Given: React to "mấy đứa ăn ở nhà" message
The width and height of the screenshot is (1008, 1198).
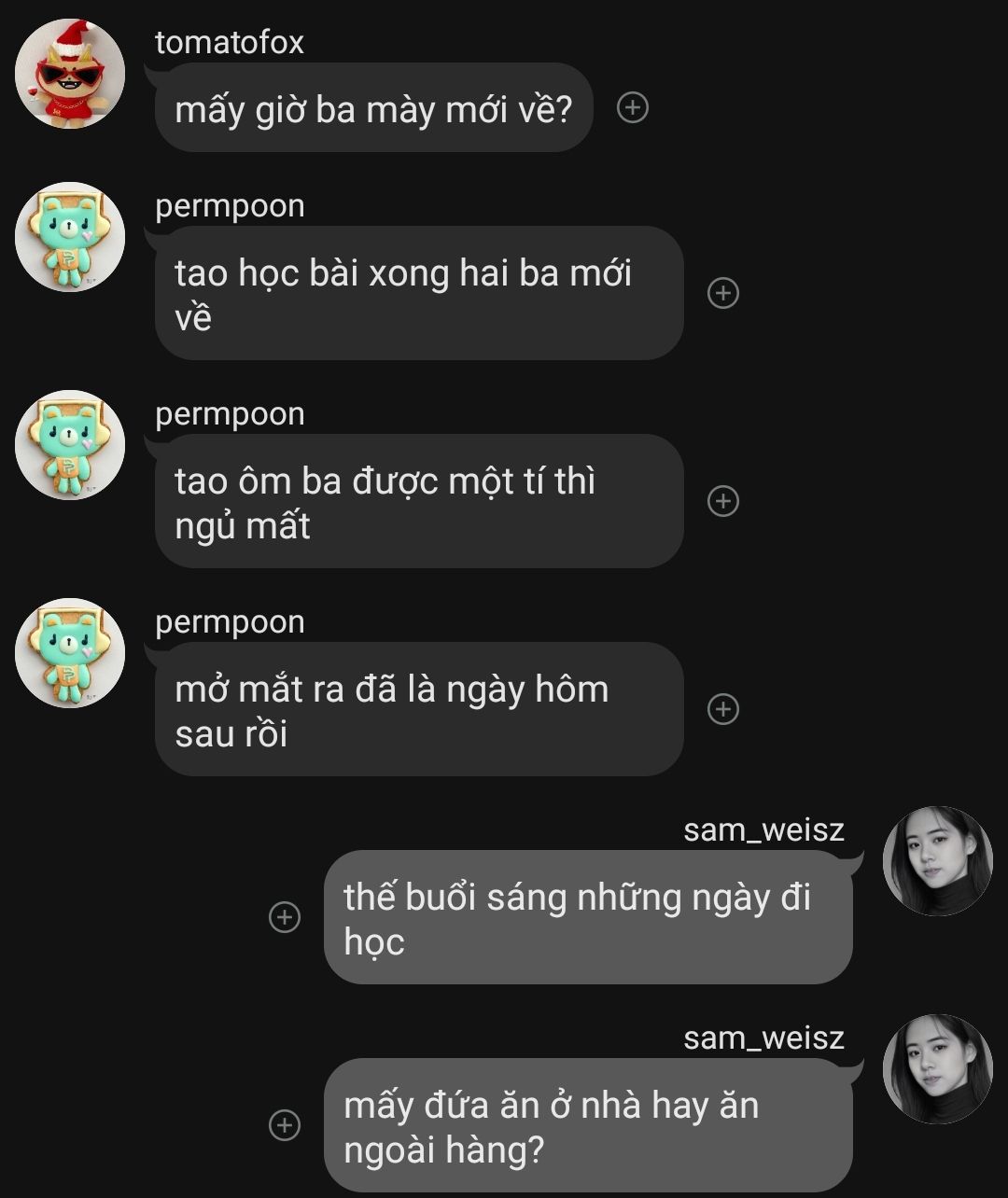Looking at the screenshot, I should (285, 1125).
